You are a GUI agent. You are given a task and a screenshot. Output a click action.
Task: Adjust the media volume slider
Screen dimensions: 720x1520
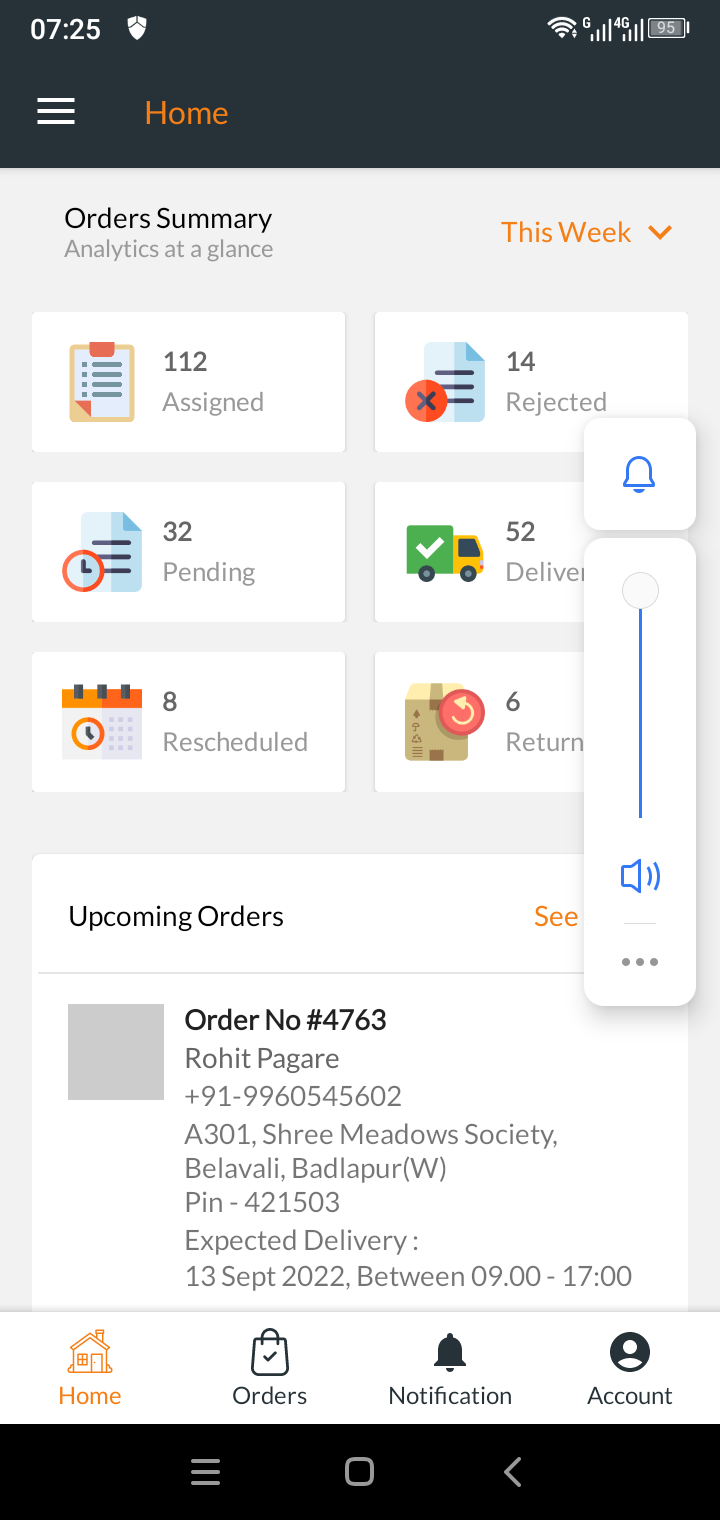click(x=640, y=590)
